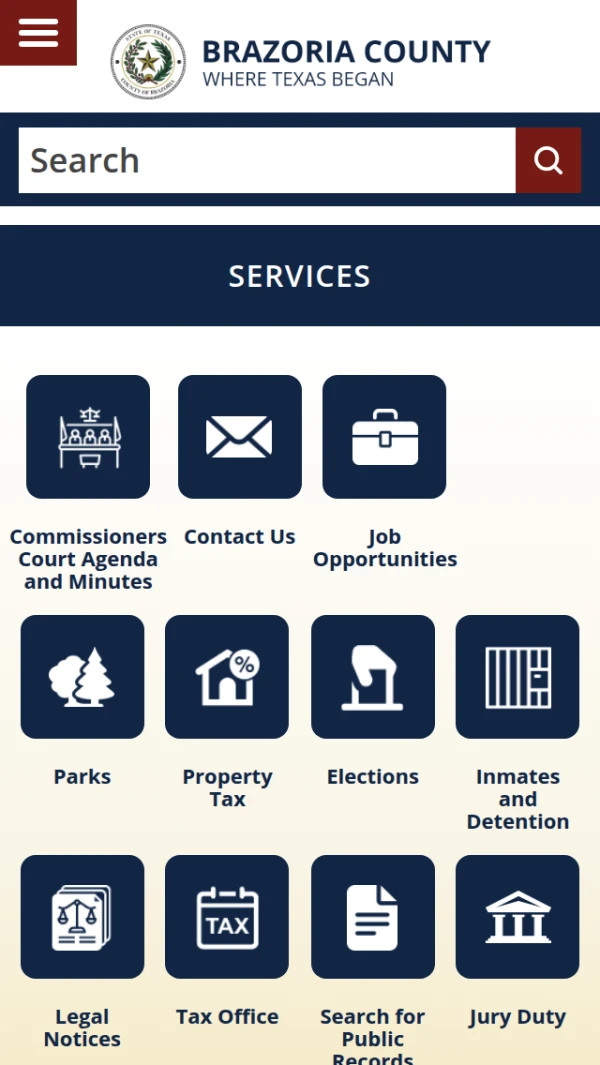Open Search for Public Records
Viewport: 600px width, 1065px height.
click(373, 917)
